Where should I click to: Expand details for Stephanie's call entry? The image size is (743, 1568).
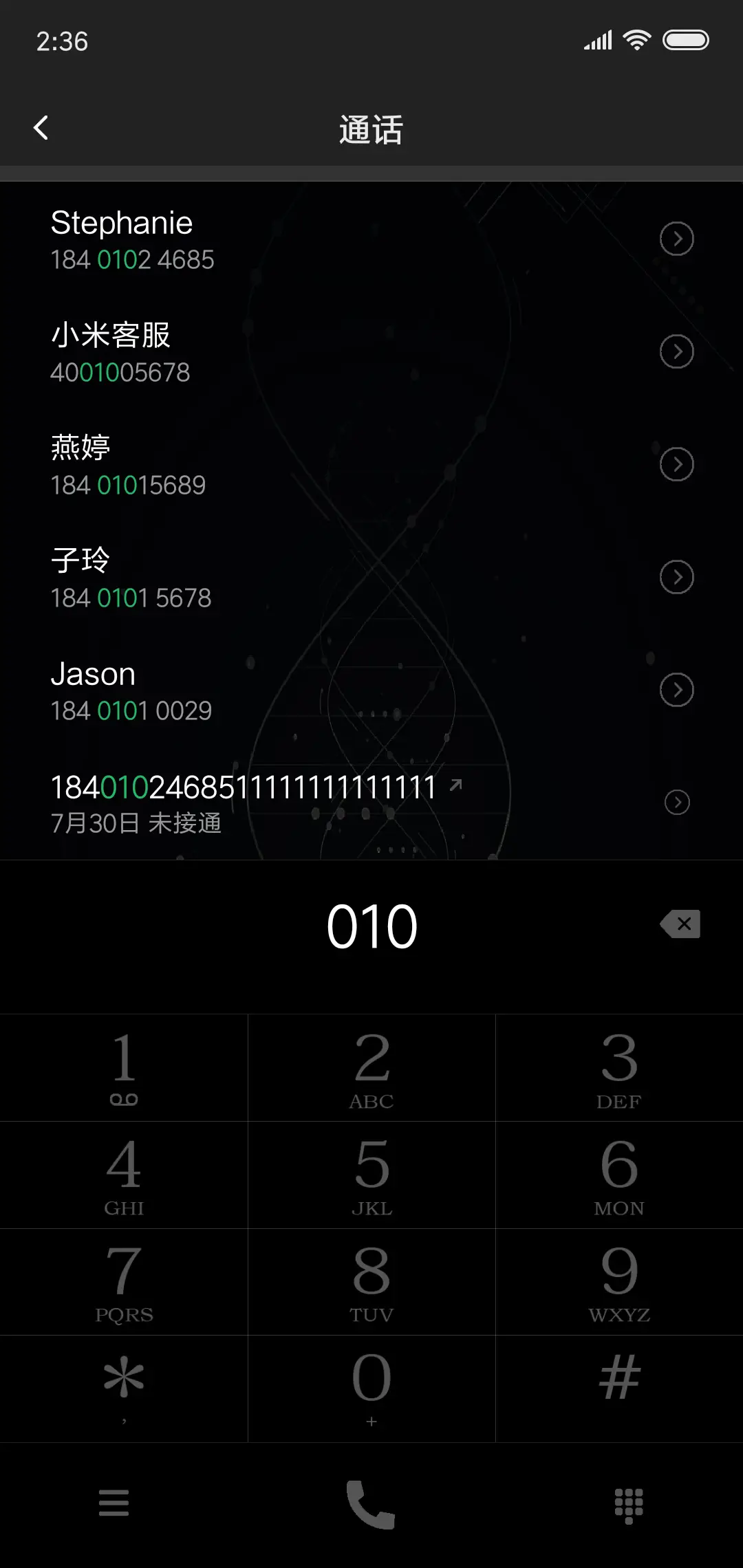point(677,239)
